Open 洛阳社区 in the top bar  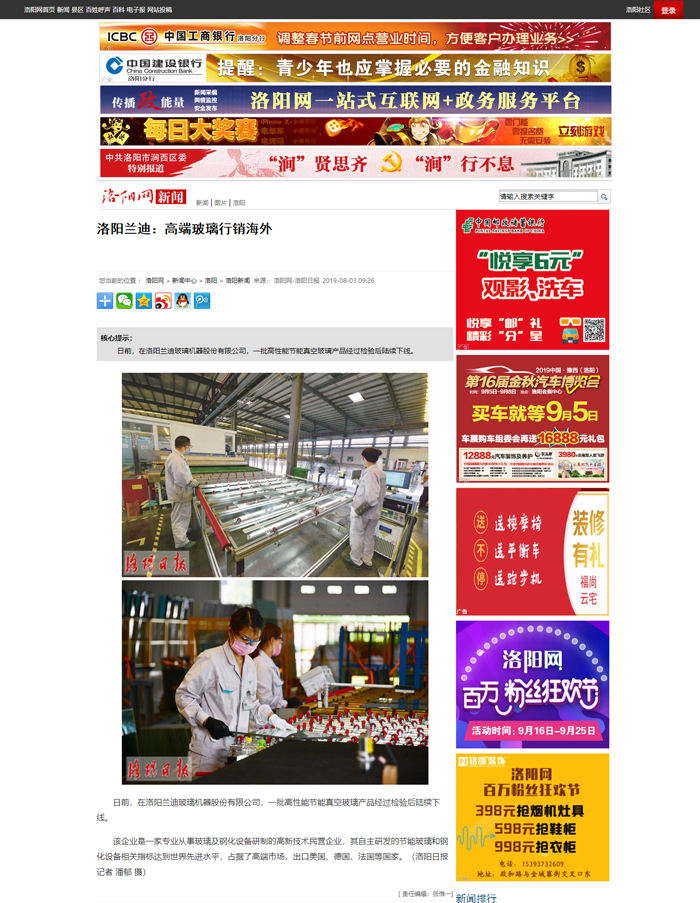pyautogui.click(x=638, y=10)
